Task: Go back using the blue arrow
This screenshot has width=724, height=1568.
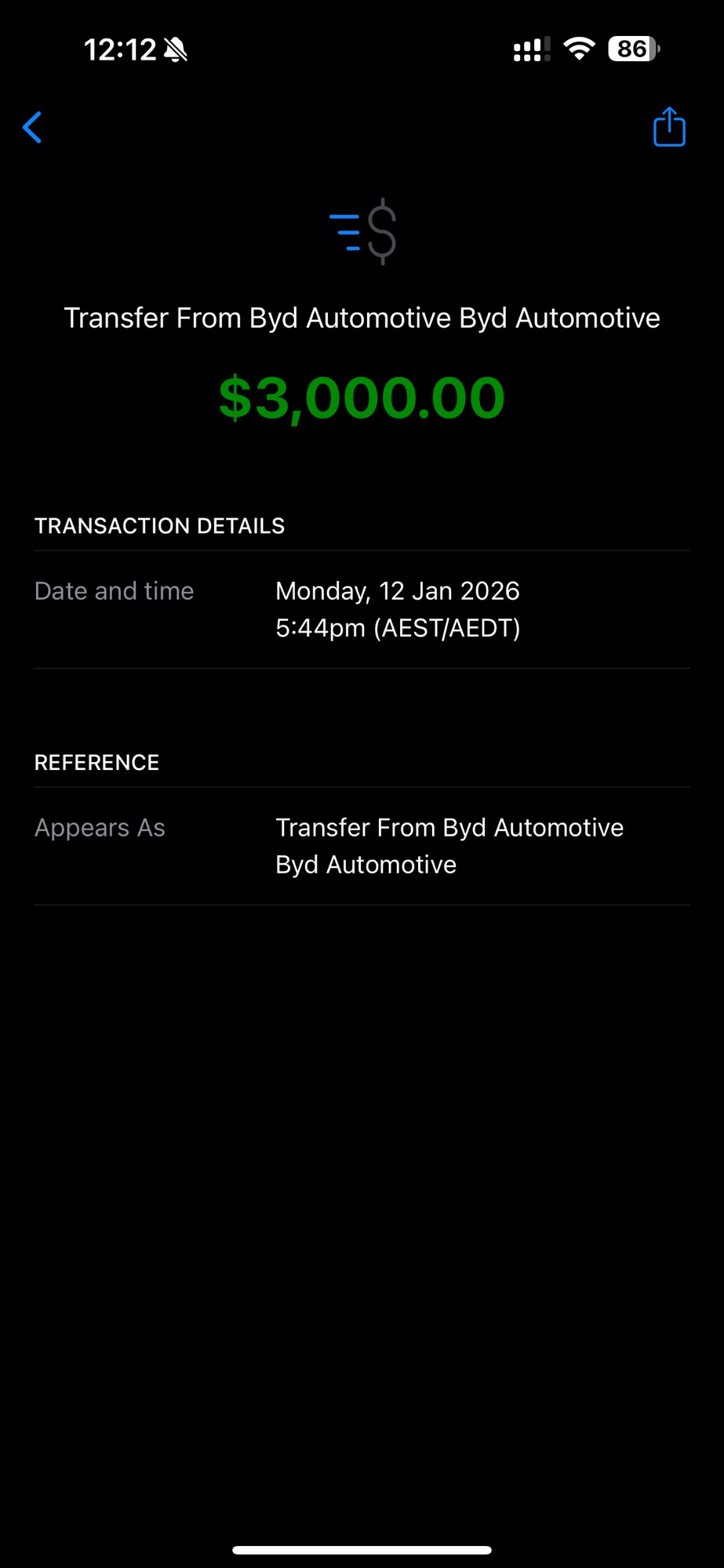Action: tap(33, 128)
